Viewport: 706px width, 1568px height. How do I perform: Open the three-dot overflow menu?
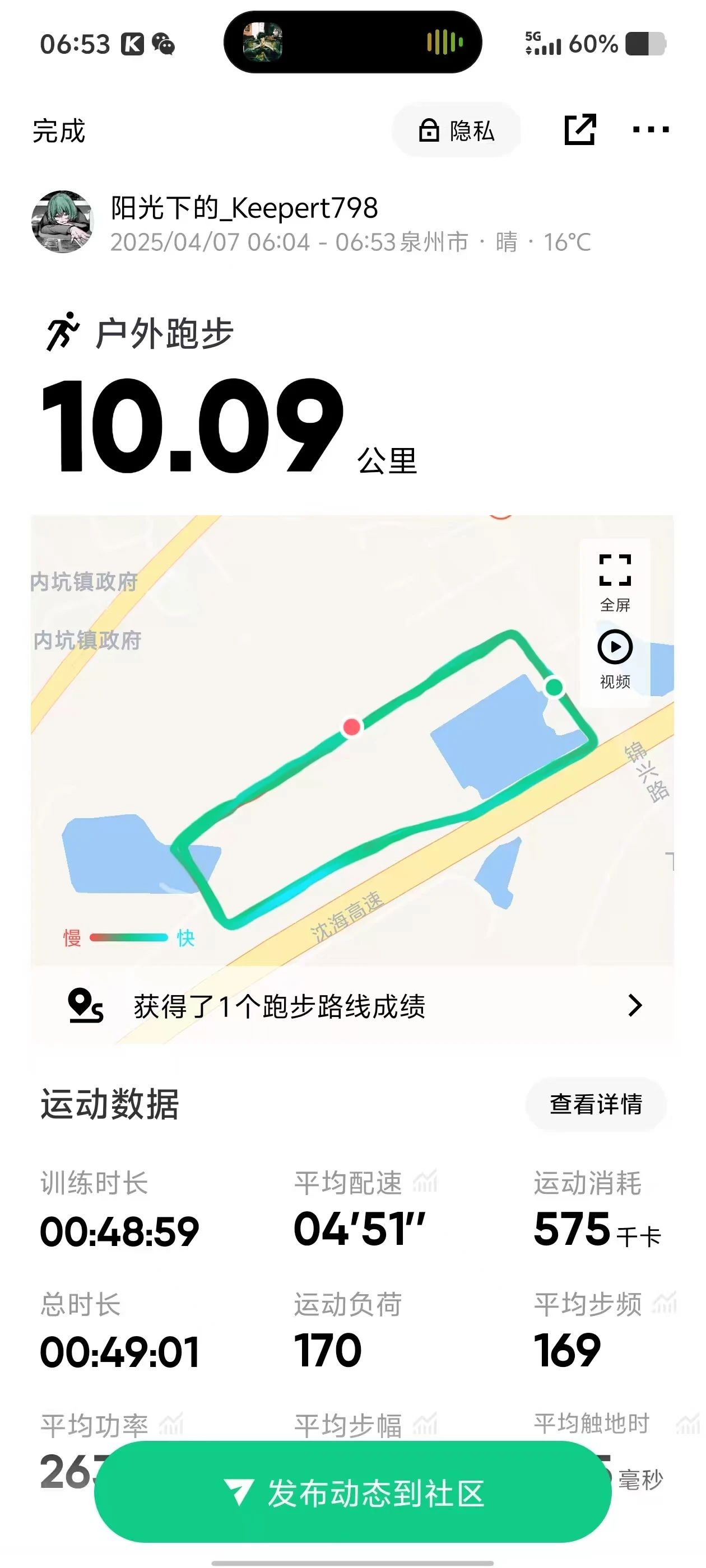(650, 129)
